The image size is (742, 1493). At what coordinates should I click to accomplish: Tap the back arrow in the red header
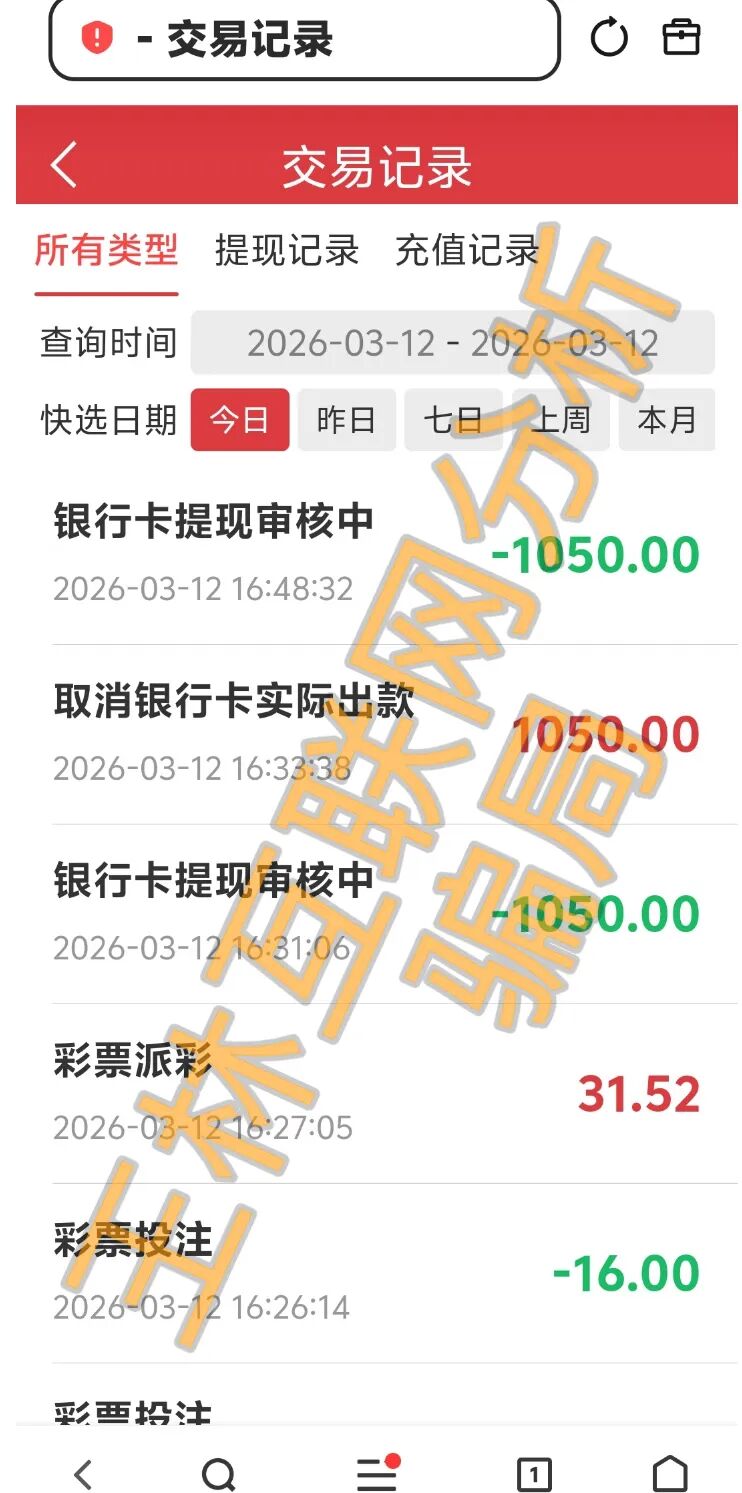63,165
